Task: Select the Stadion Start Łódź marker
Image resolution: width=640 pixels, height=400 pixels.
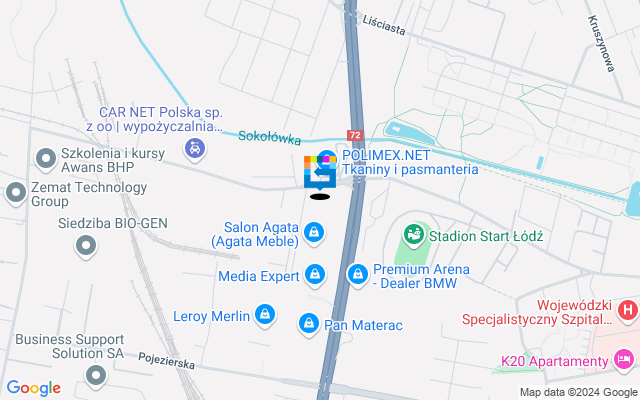Action: tap(412, 235)
